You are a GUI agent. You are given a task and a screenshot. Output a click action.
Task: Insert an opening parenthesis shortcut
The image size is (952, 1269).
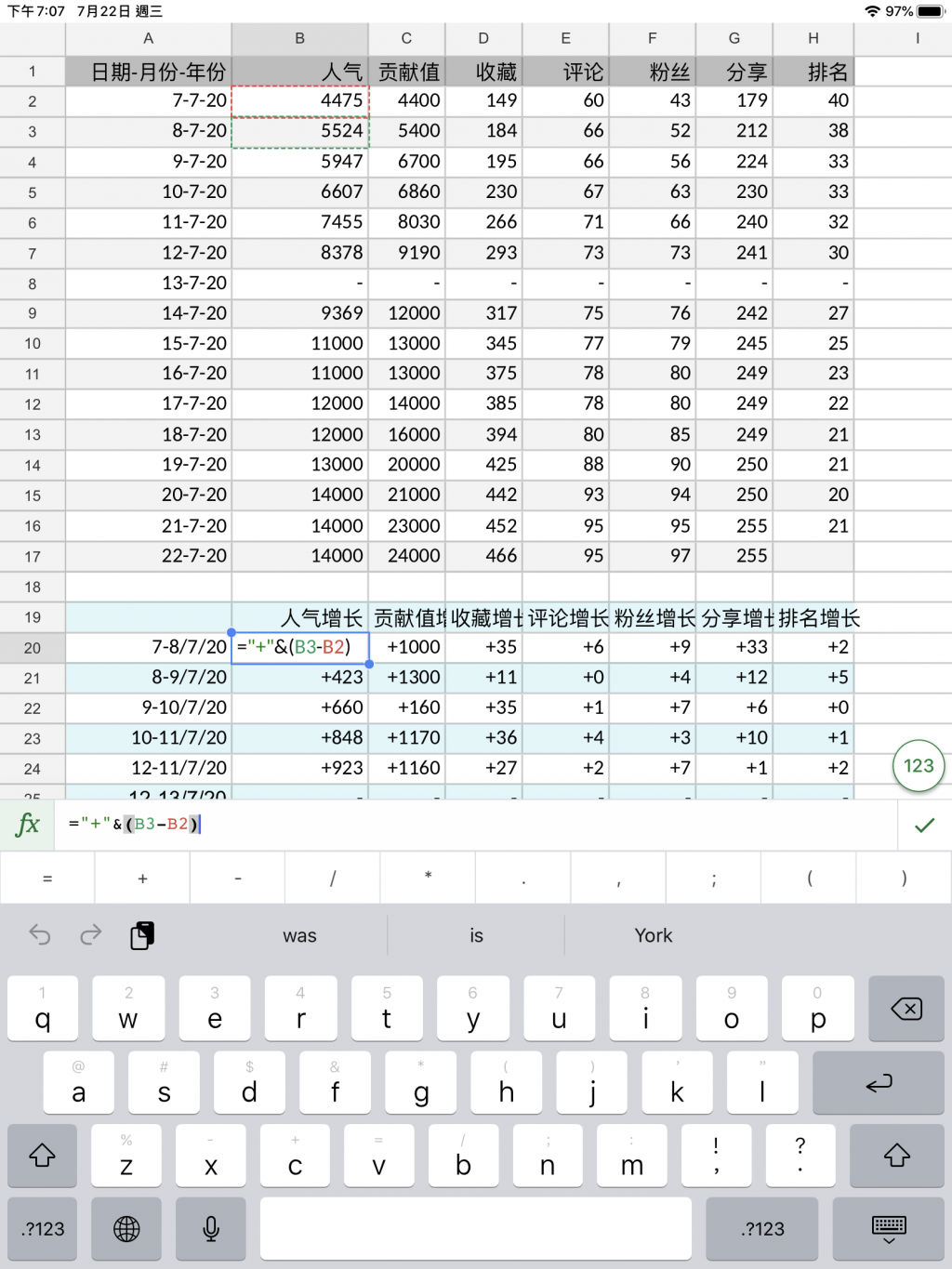(809, 879)
